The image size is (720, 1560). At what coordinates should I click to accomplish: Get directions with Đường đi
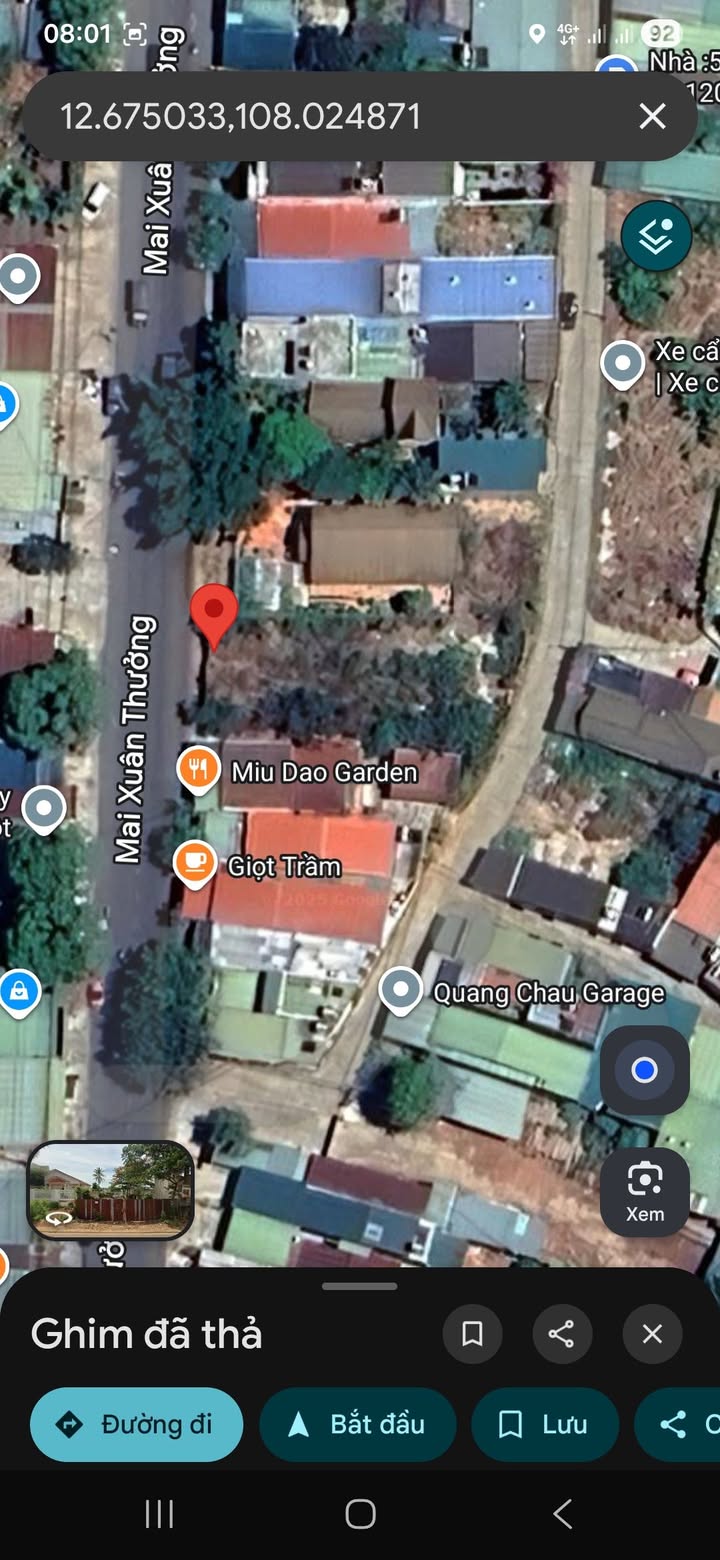click(137, 1424)
